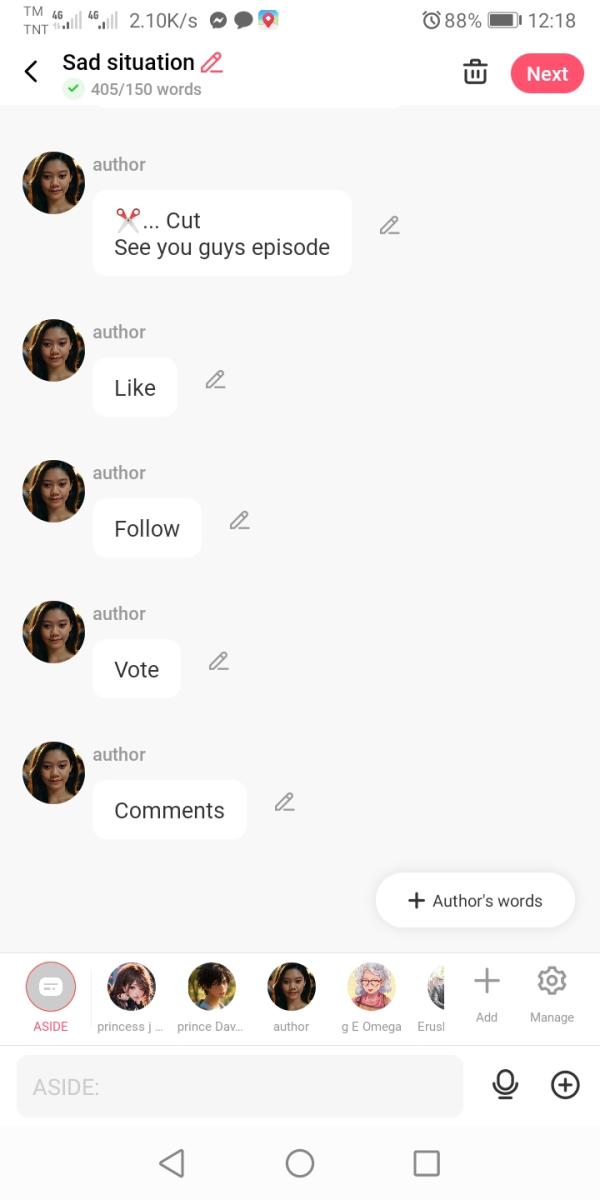Viewport: 600px width, 1200px height.
Task: Edit the 'Like' message
Action: (215, 380)
